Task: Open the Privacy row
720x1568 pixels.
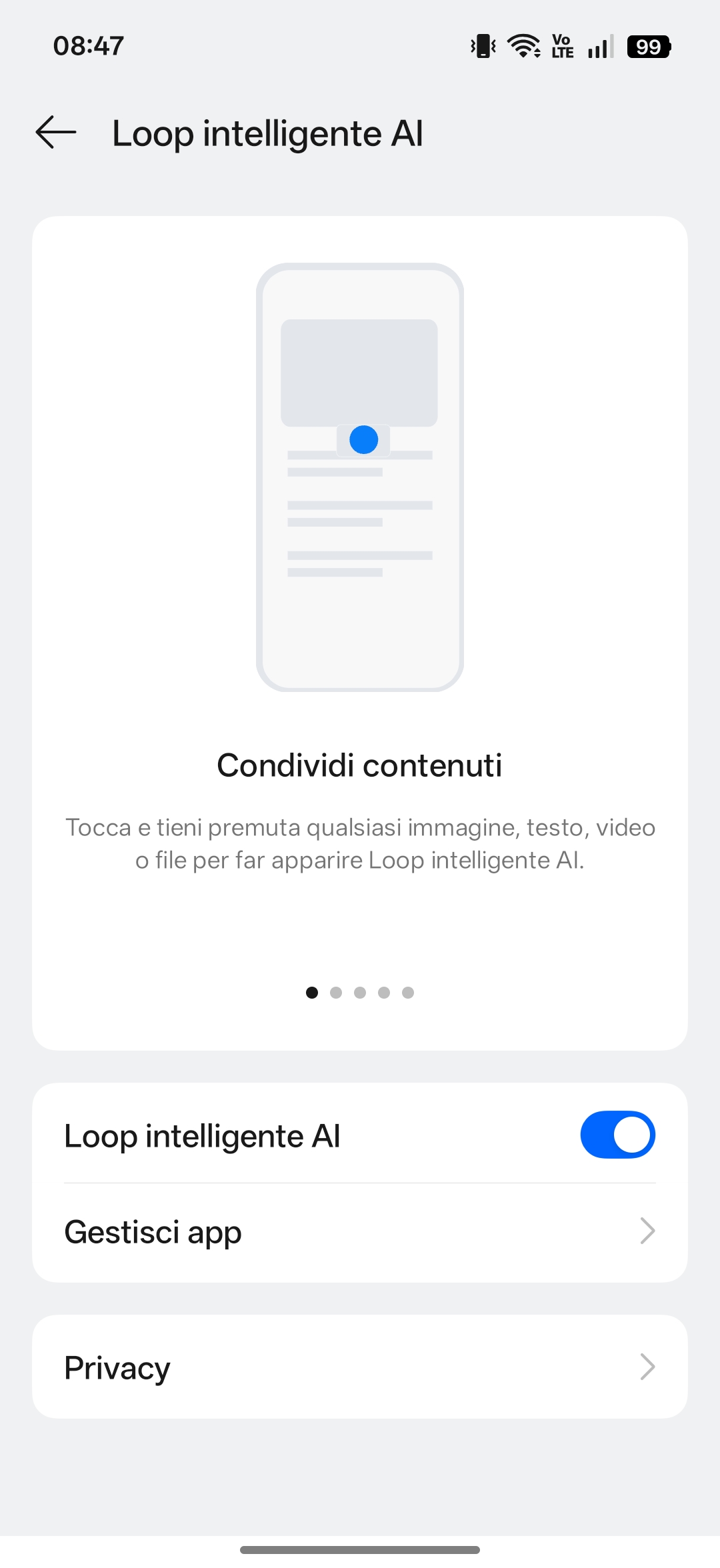Action: (360, 1367)
